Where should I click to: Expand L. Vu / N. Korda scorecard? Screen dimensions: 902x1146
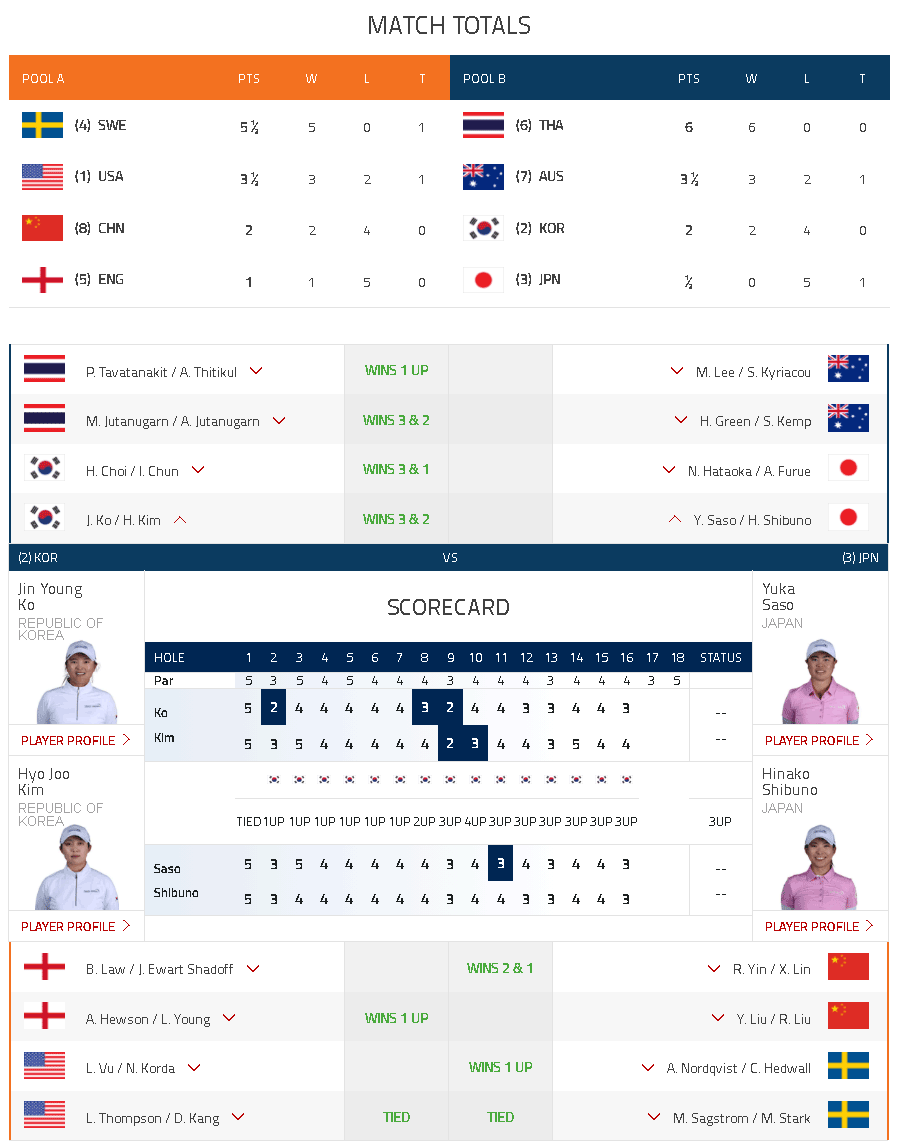coord(194,1068)
